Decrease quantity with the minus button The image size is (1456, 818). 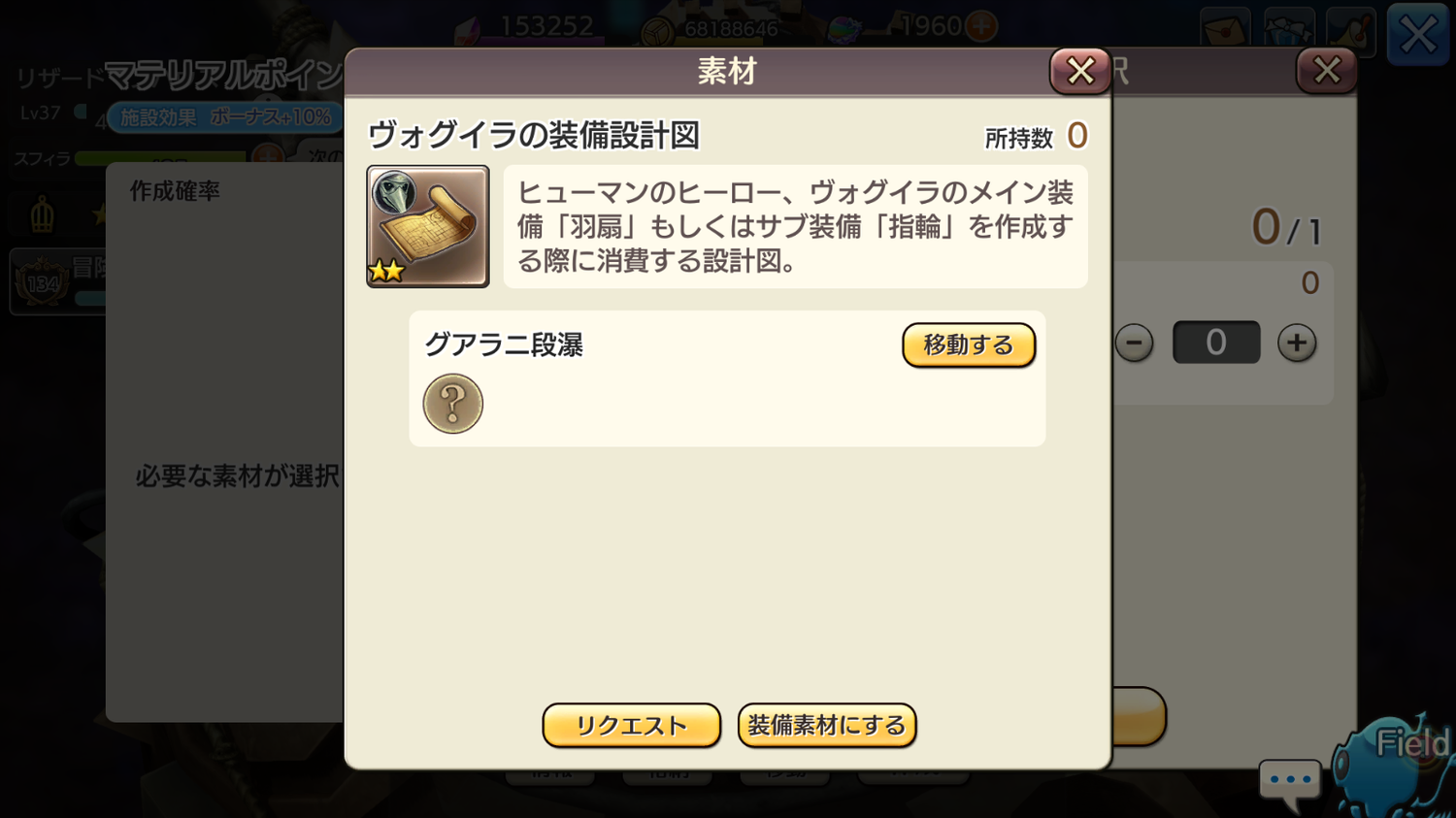pyautogui.click(x=1134, y=343)
